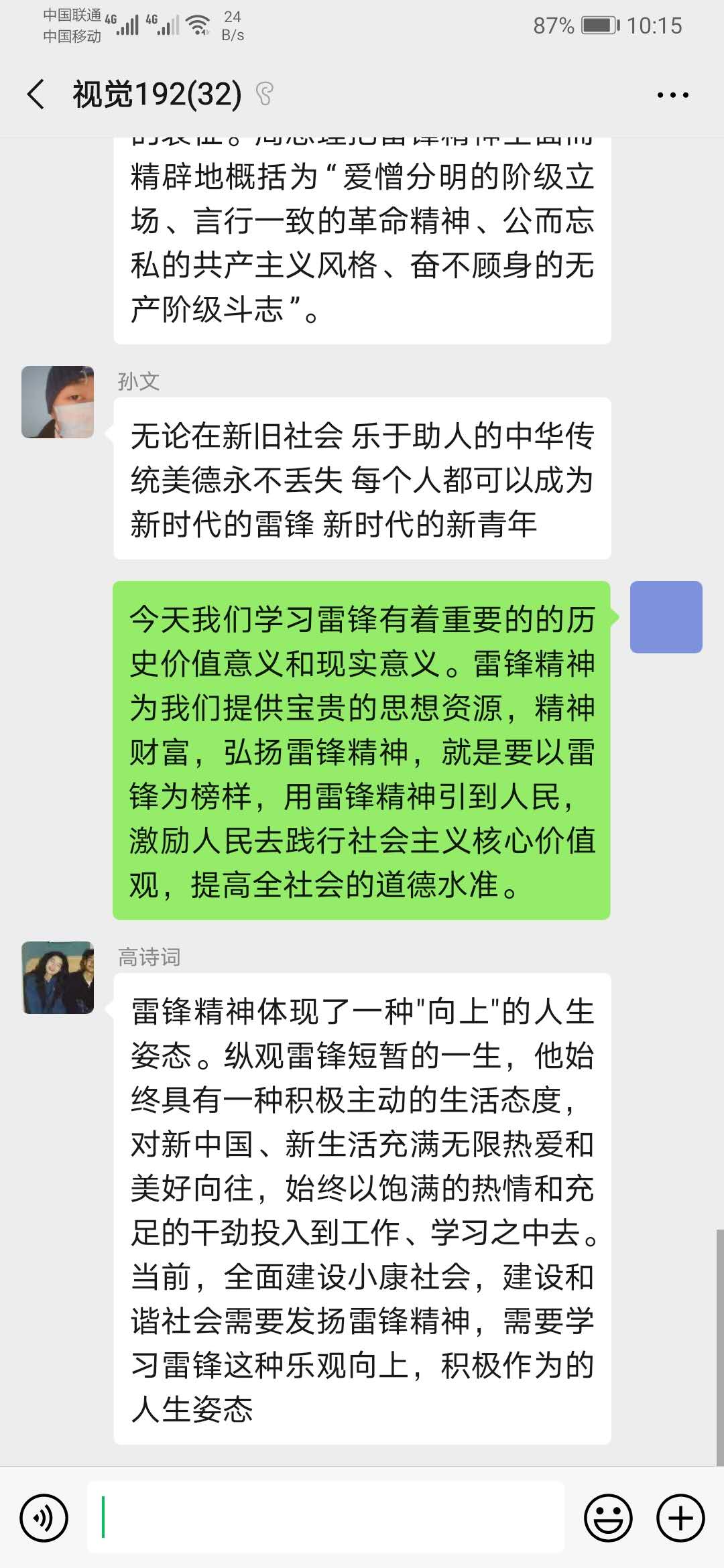Open the chat info overflow menu
724x1568 pixels.
pos(672,95)
